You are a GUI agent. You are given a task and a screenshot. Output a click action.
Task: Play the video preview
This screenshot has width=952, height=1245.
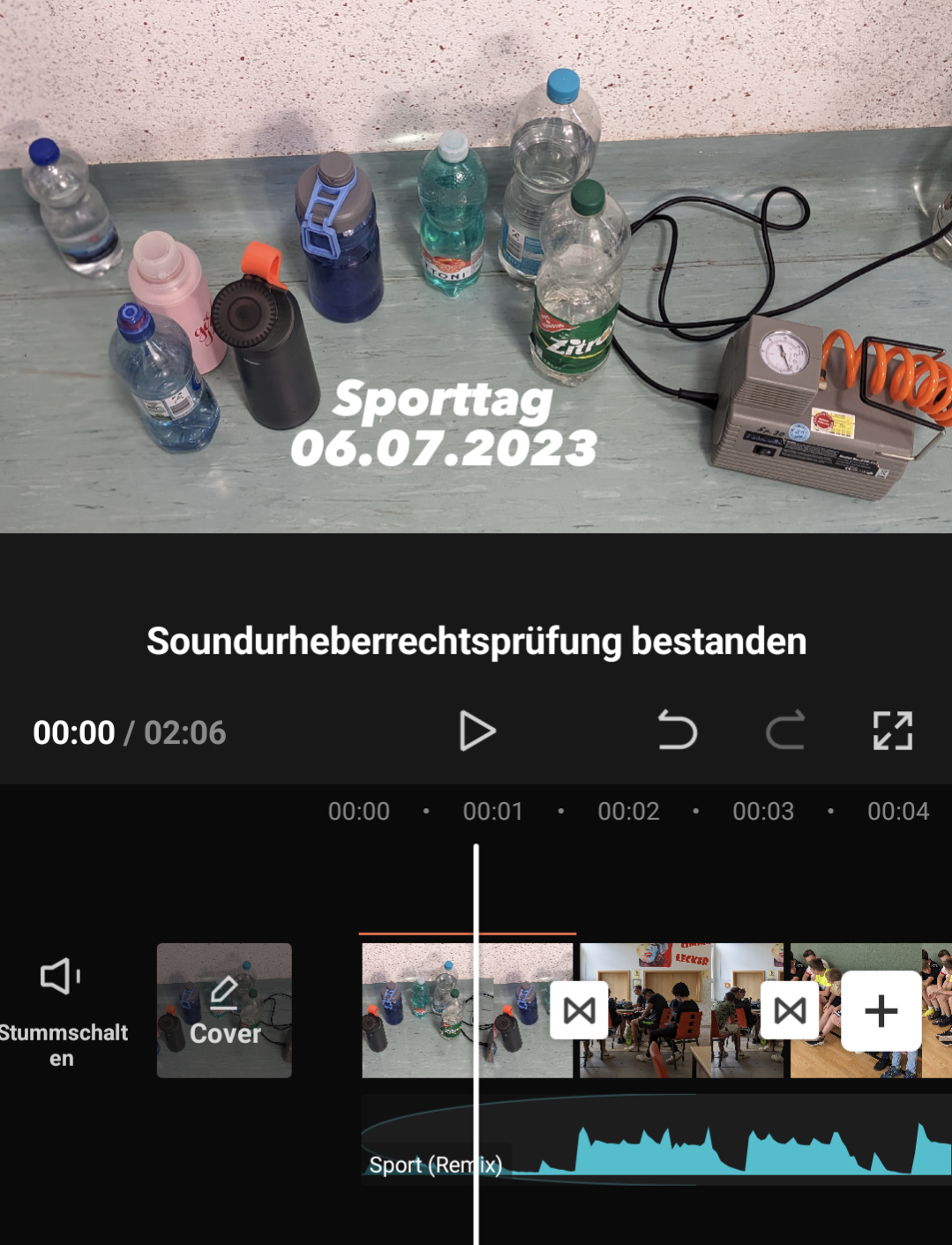point(477,731)
